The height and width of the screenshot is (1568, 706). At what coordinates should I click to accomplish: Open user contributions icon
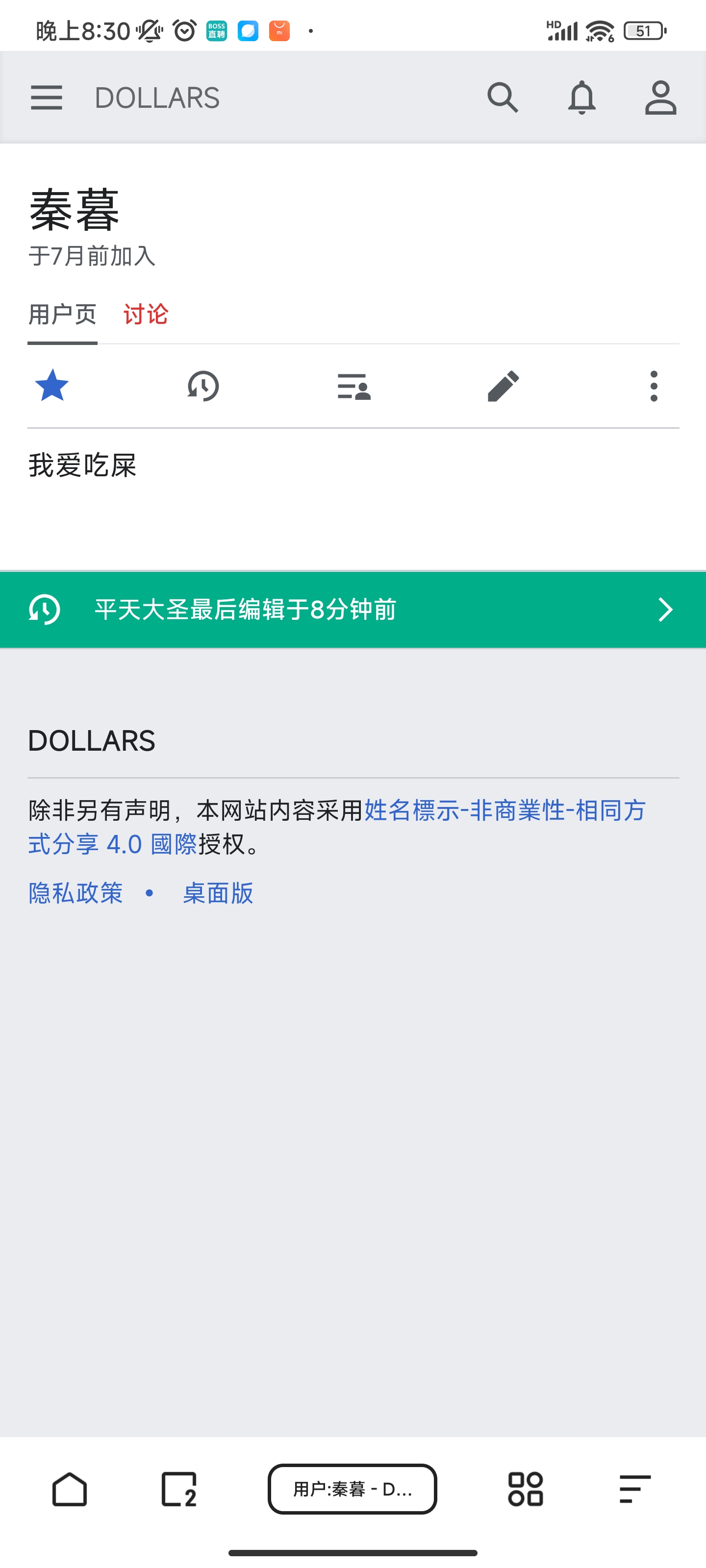[354, 386]
